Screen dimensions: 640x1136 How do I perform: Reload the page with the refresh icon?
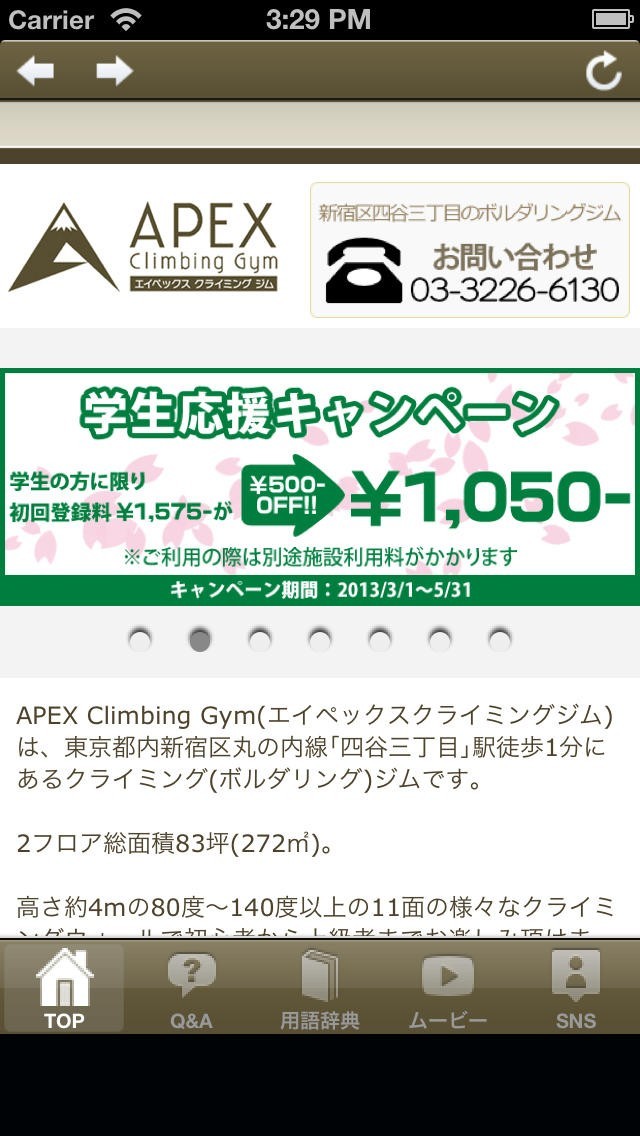coord(603,70)
